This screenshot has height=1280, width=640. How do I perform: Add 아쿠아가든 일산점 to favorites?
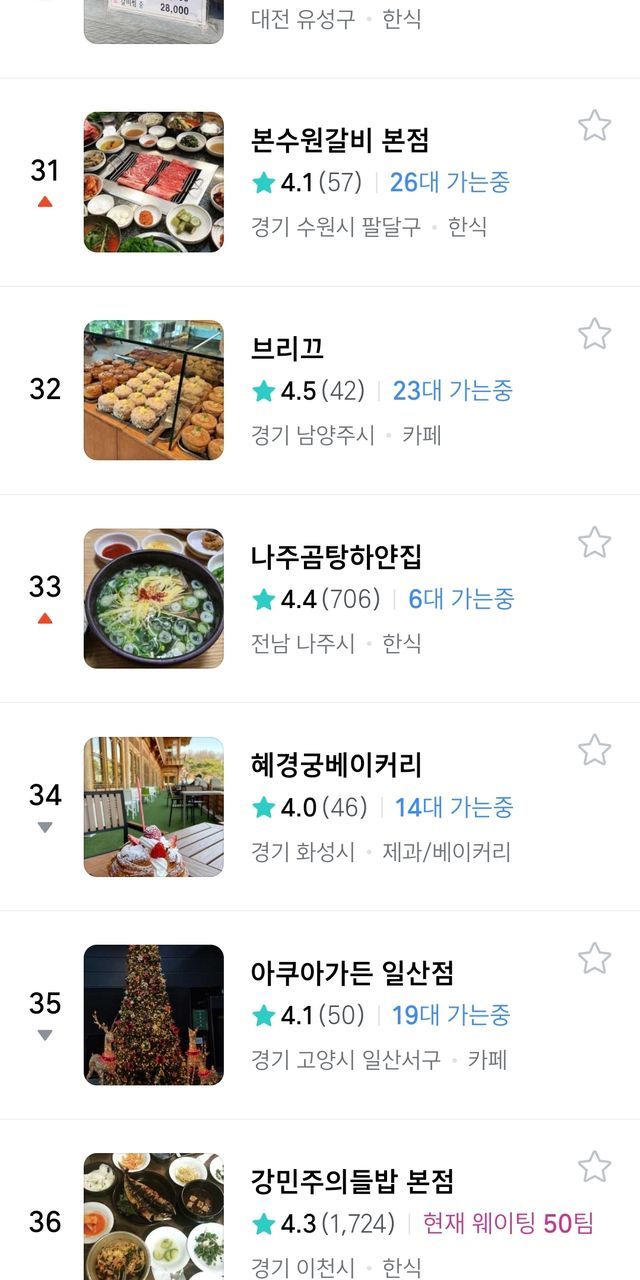point(594,958)
